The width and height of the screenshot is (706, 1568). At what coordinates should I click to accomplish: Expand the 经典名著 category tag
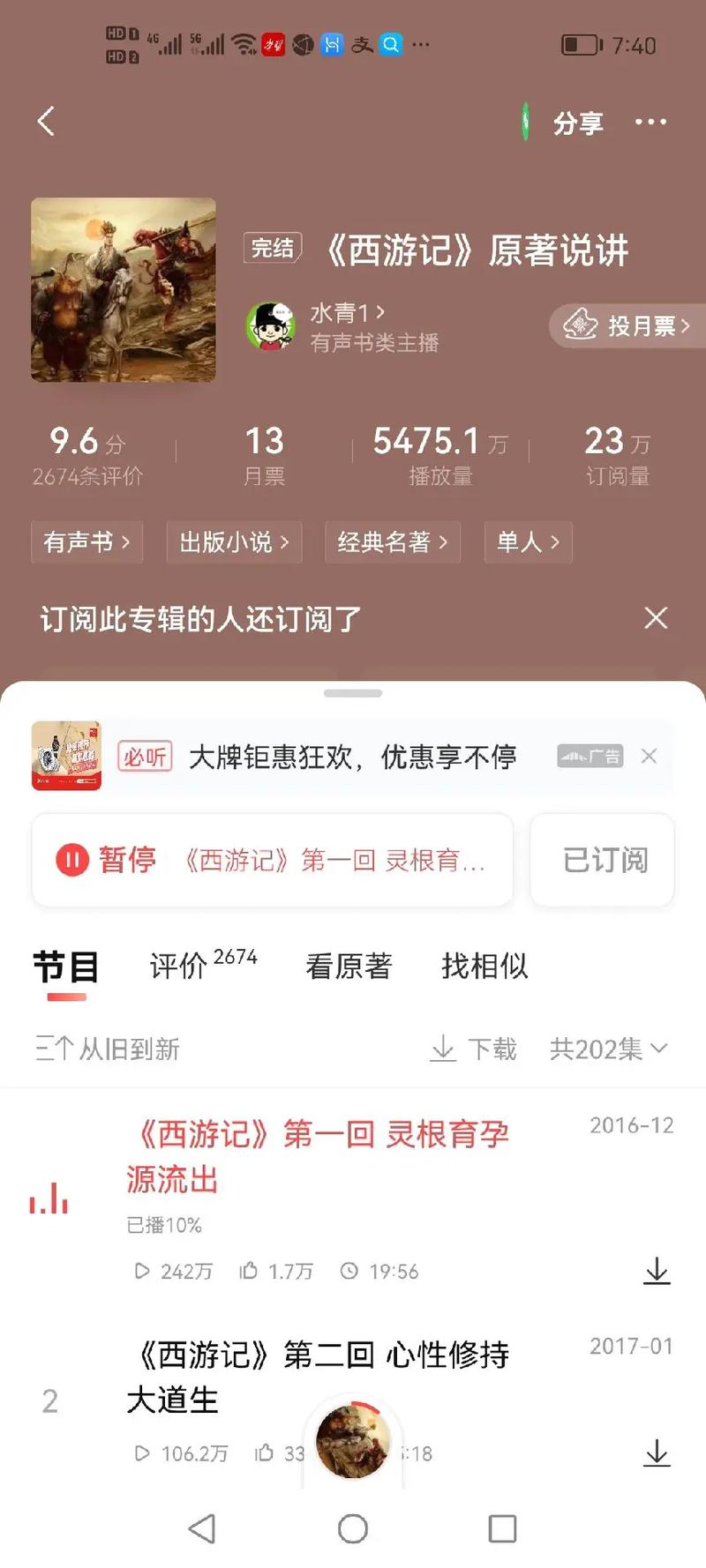(x=391, y=542)
